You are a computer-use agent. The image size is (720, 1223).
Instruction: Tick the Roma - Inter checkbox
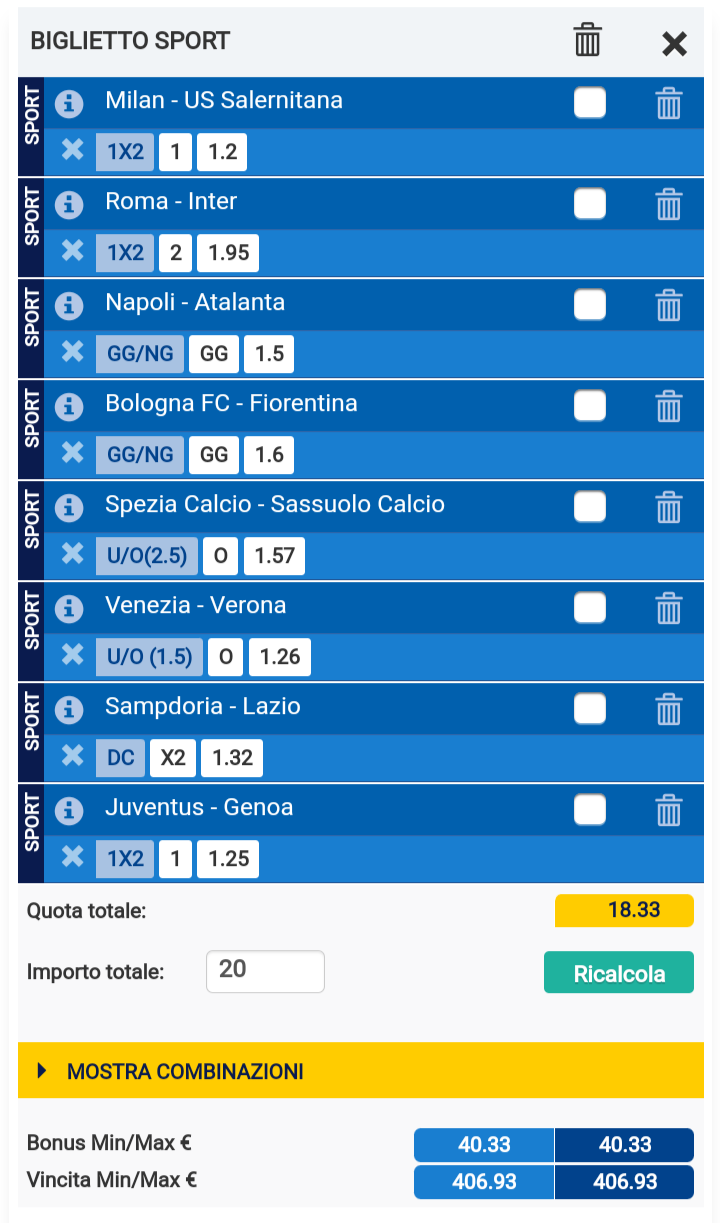[x=590, y=204]
